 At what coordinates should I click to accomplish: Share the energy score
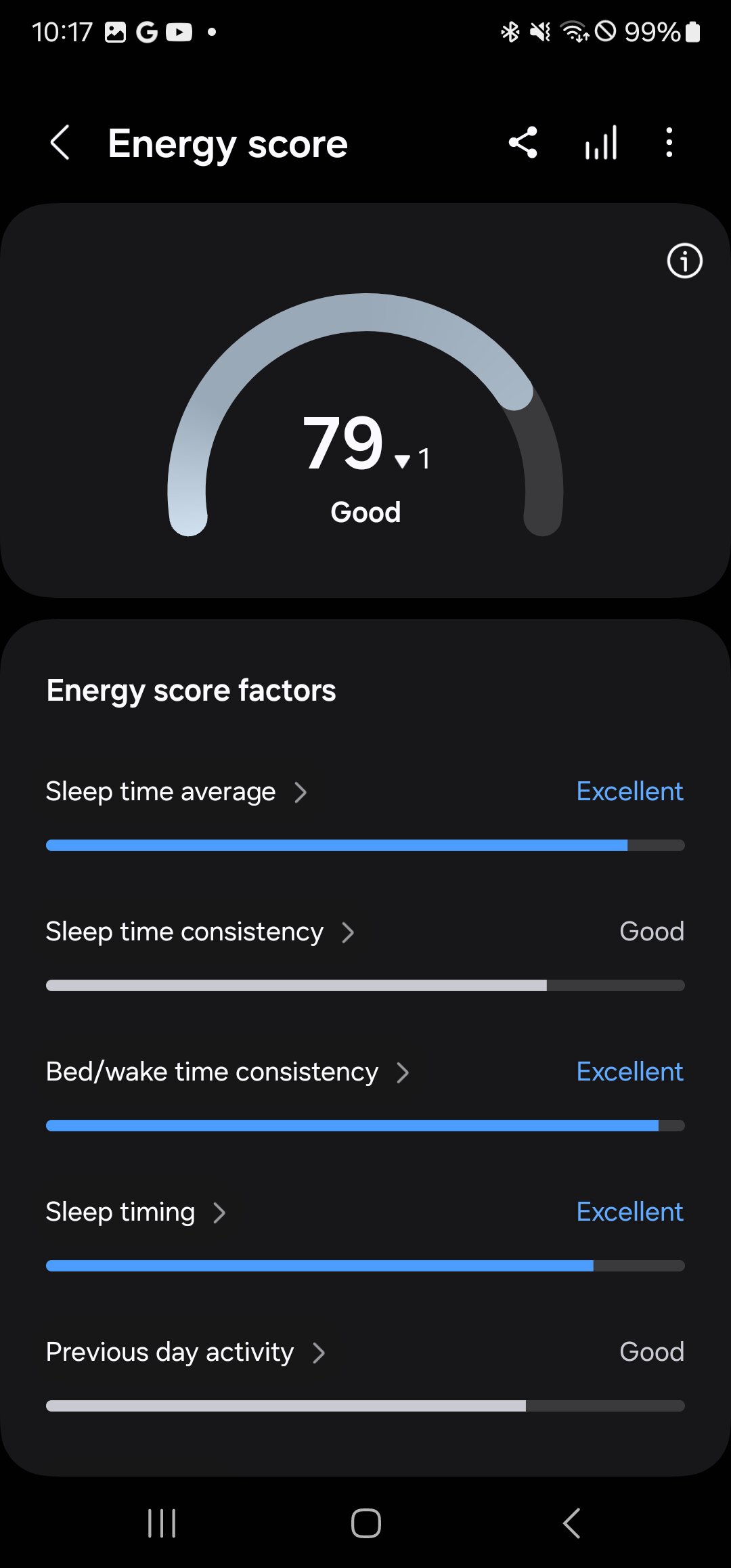click(523, 143)
